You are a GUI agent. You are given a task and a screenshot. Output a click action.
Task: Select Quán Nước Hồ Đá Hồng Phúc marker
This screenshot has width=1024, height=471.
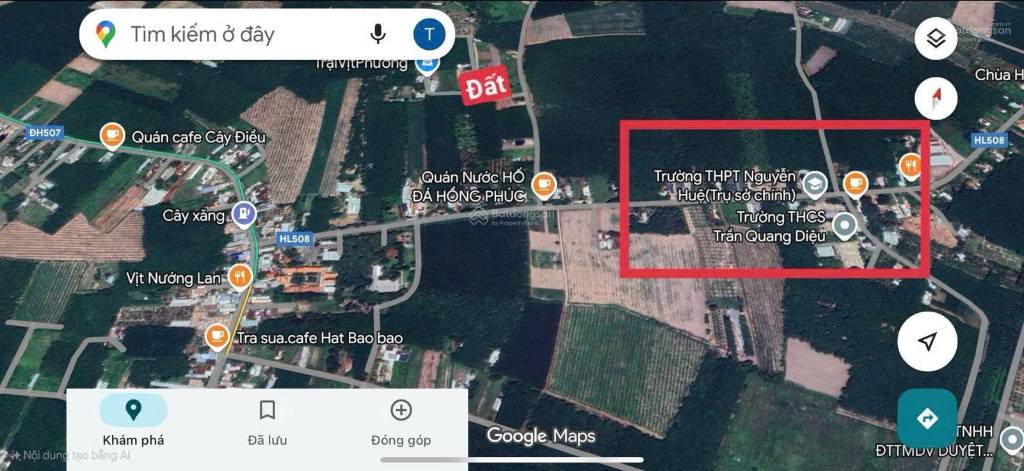(x=544, y=183)
